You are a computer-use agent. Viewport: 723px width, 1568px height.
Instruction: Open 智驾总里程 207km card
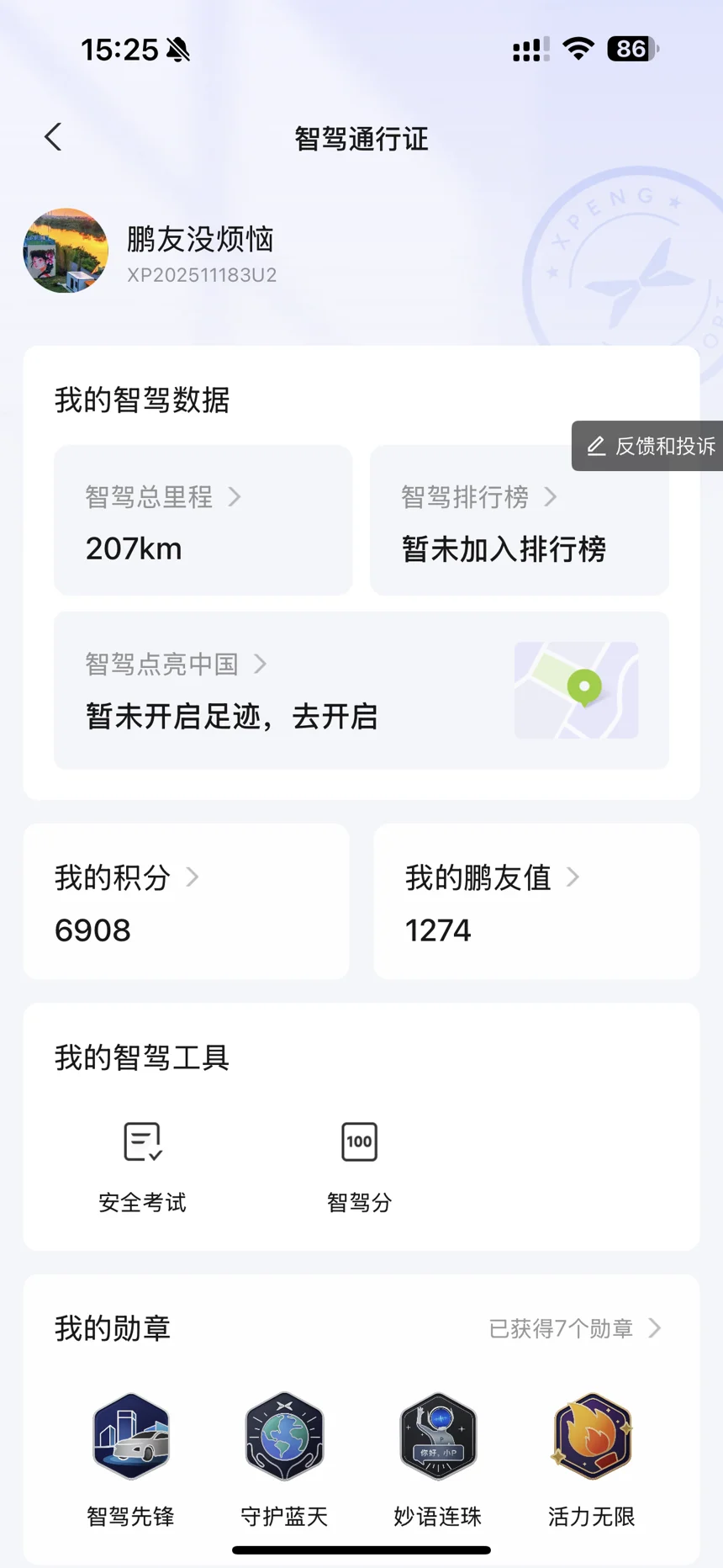click(203, 521)
